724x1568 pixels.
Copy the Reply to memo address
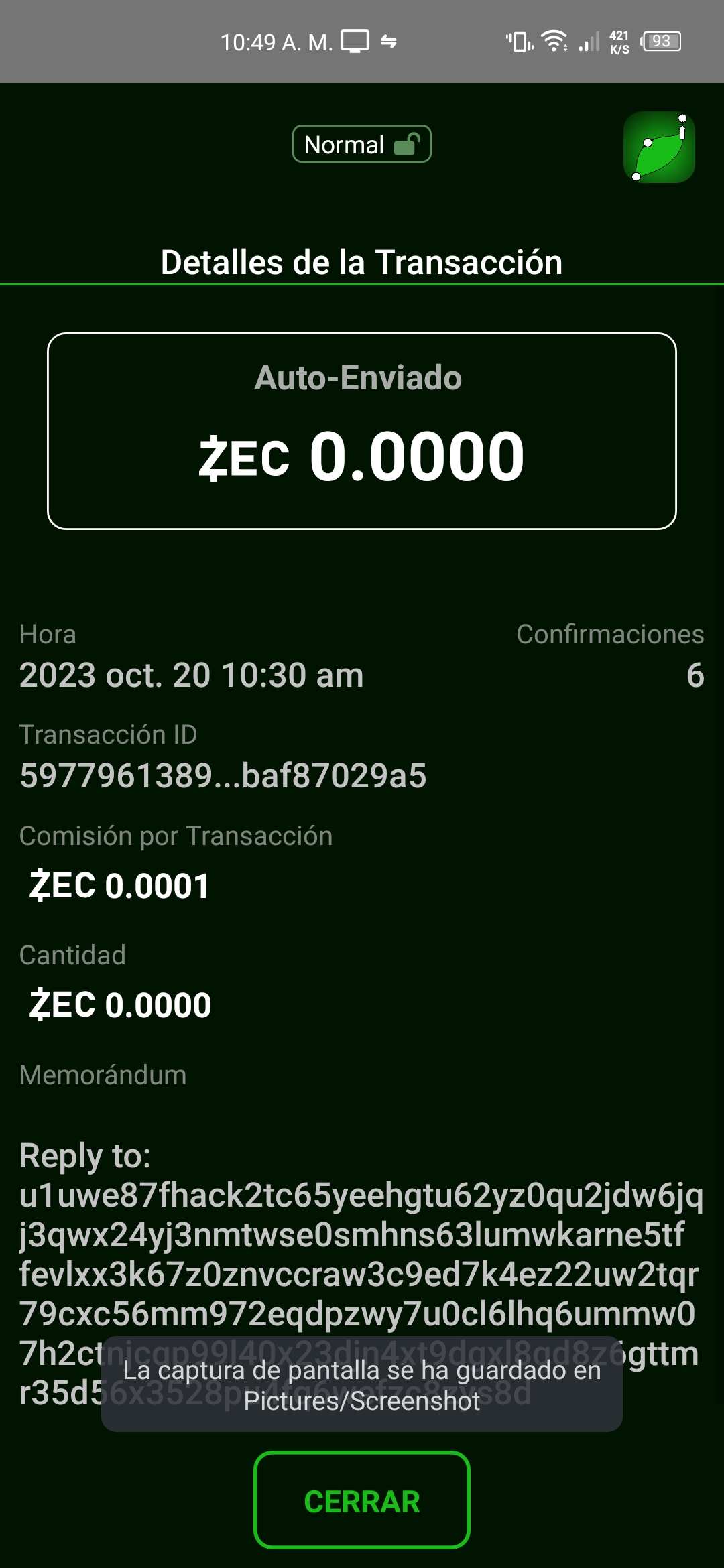pyautogui.click(x=361, y=1273)
